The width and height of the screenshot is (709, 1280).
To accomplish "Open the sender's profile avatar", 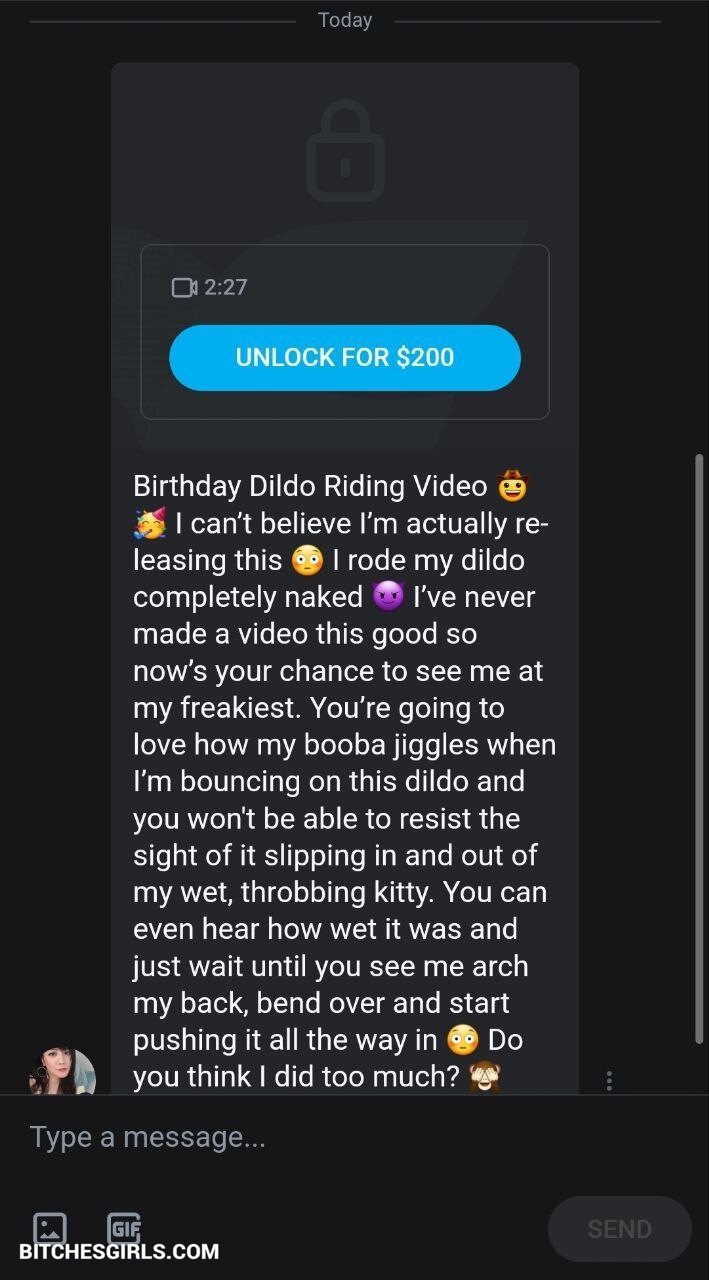I will tap(62, 1072).
